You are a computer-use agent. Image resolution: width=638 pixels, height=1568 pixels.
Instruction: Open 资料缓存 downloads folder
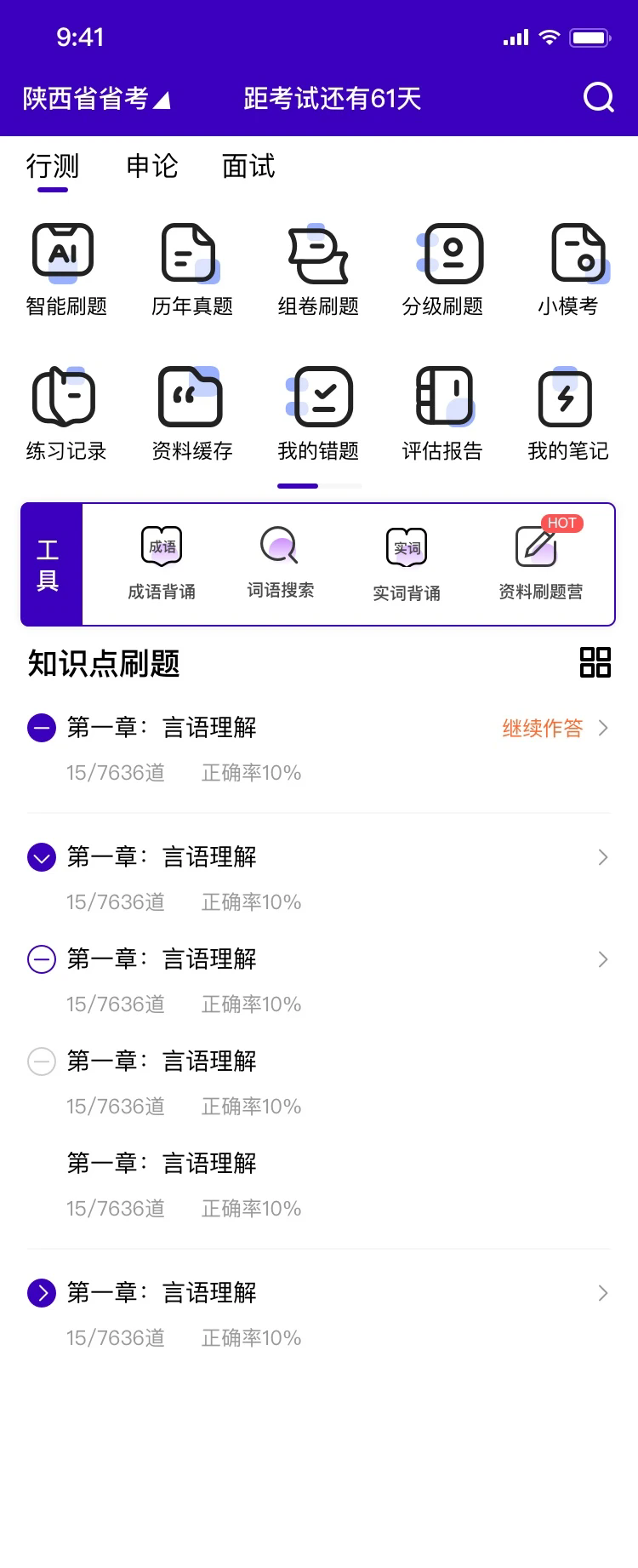pos(191,414)
